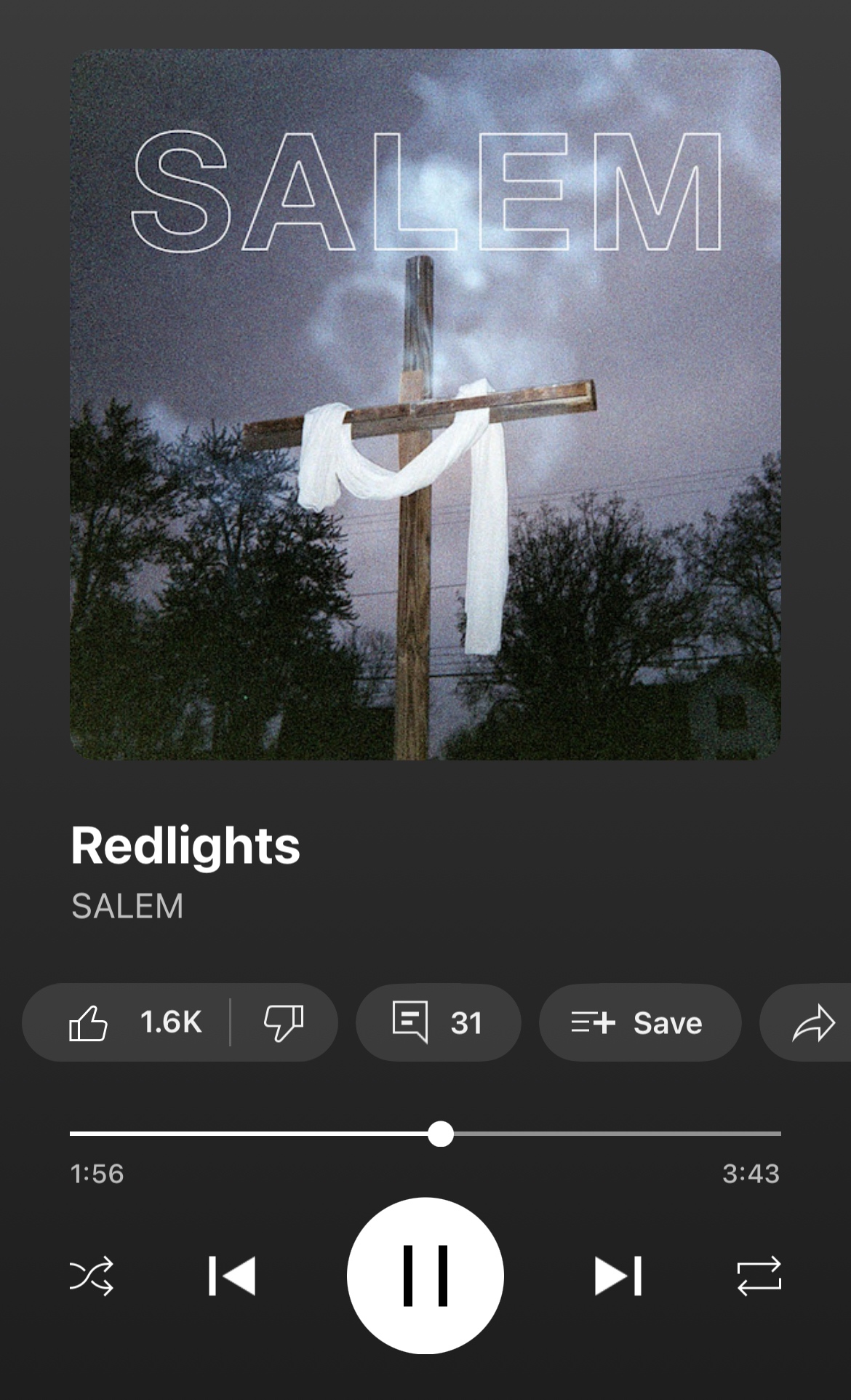Image resolution: width=851 pixels, height=1400 pixels.
Task: Pause the song Redlights
Action: coord(425,1276)
